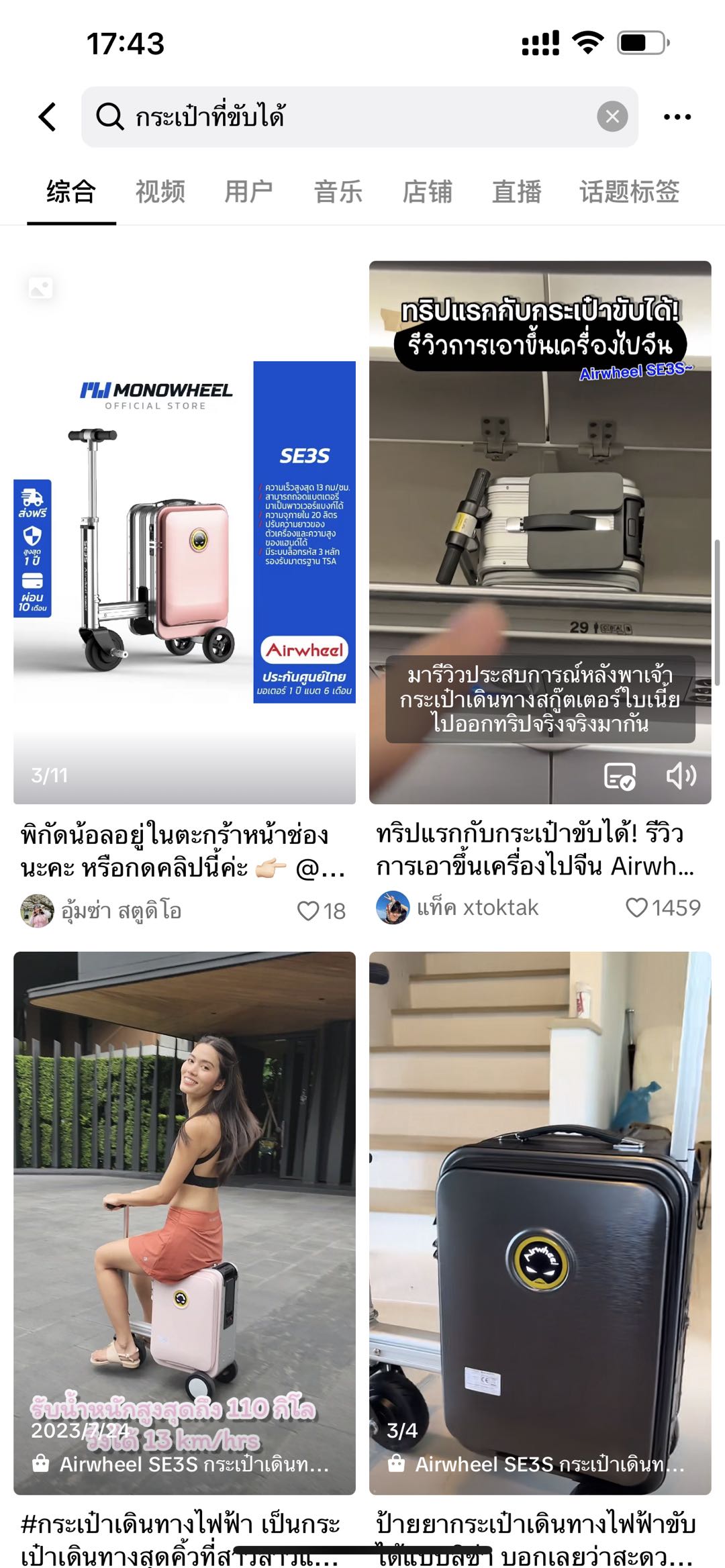Select the 综合 tab
The width and height of the screenshot is (725, 1568).
point(71,192)
